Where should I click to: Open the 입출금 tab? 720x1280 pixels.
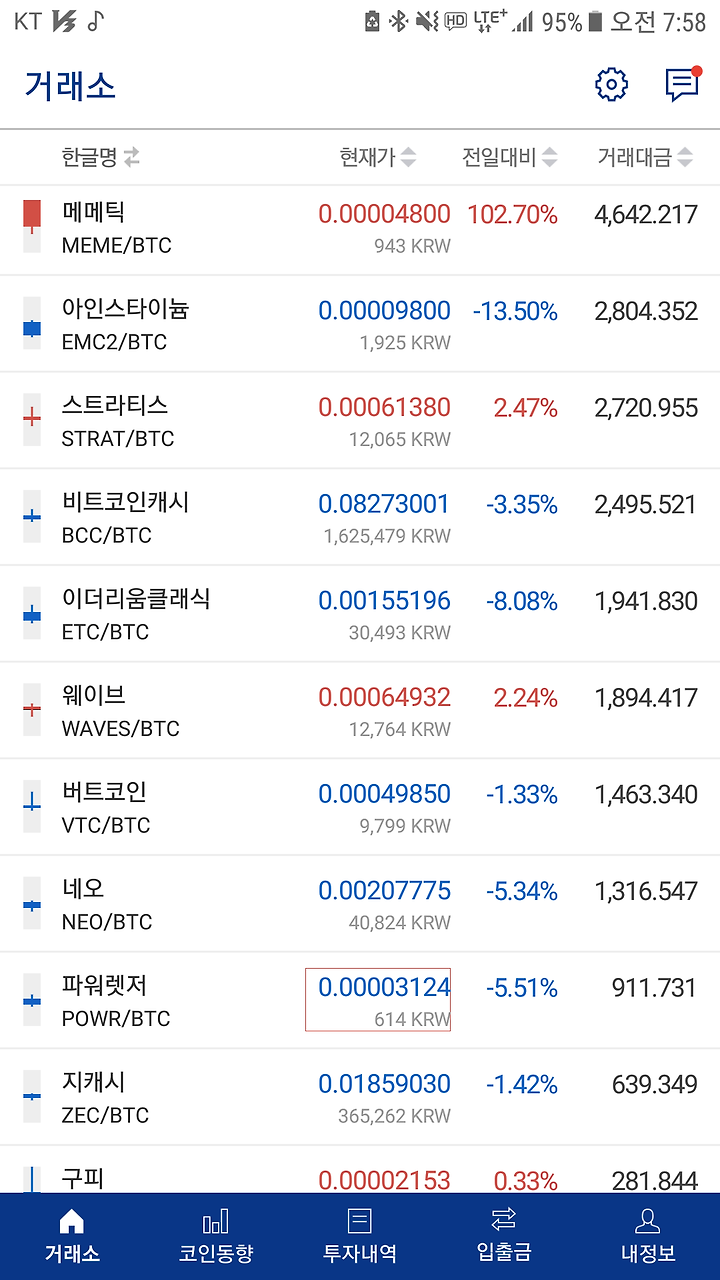coord(504,1236)
